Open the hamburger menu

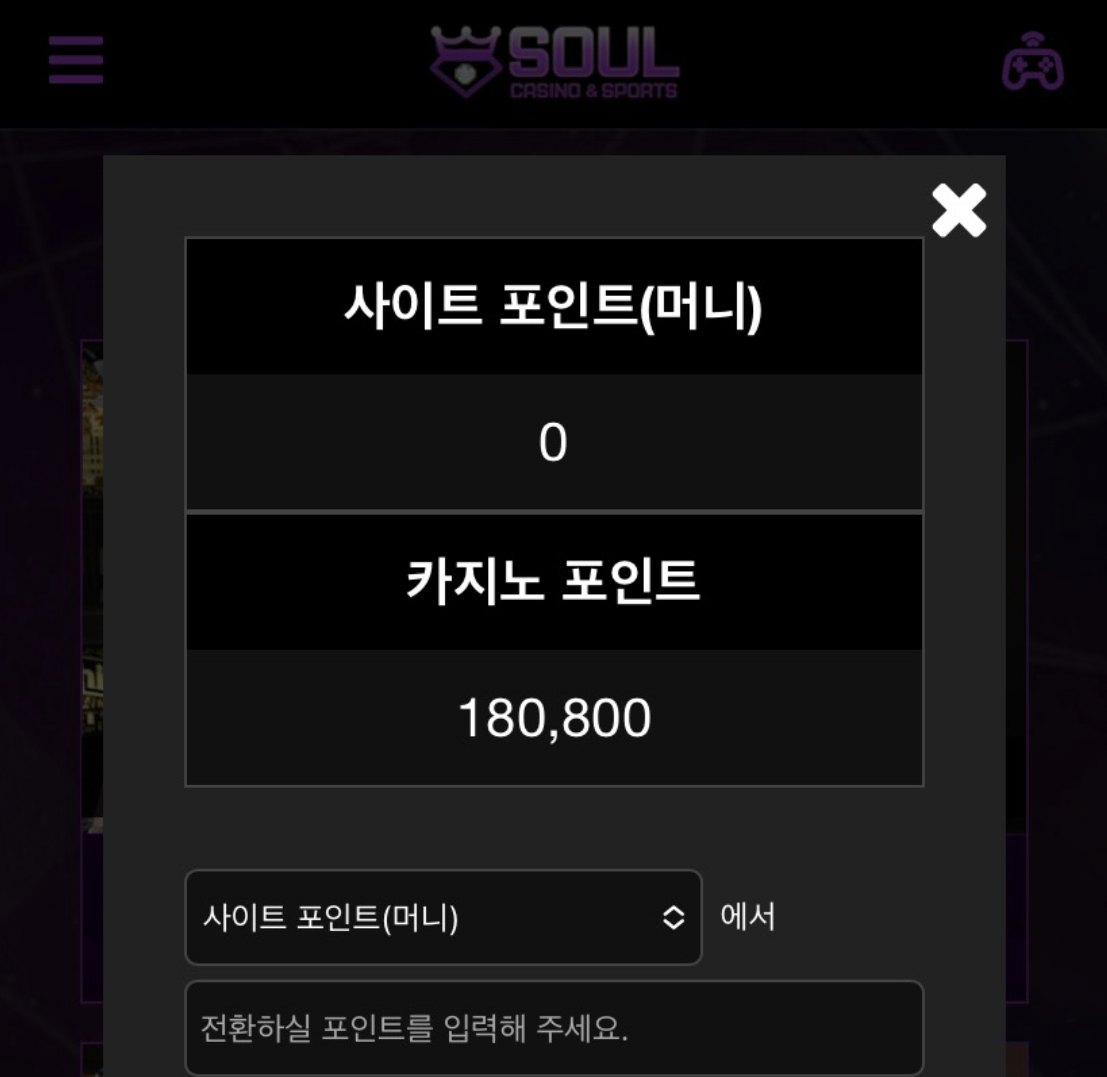click(x=76, y=61)
